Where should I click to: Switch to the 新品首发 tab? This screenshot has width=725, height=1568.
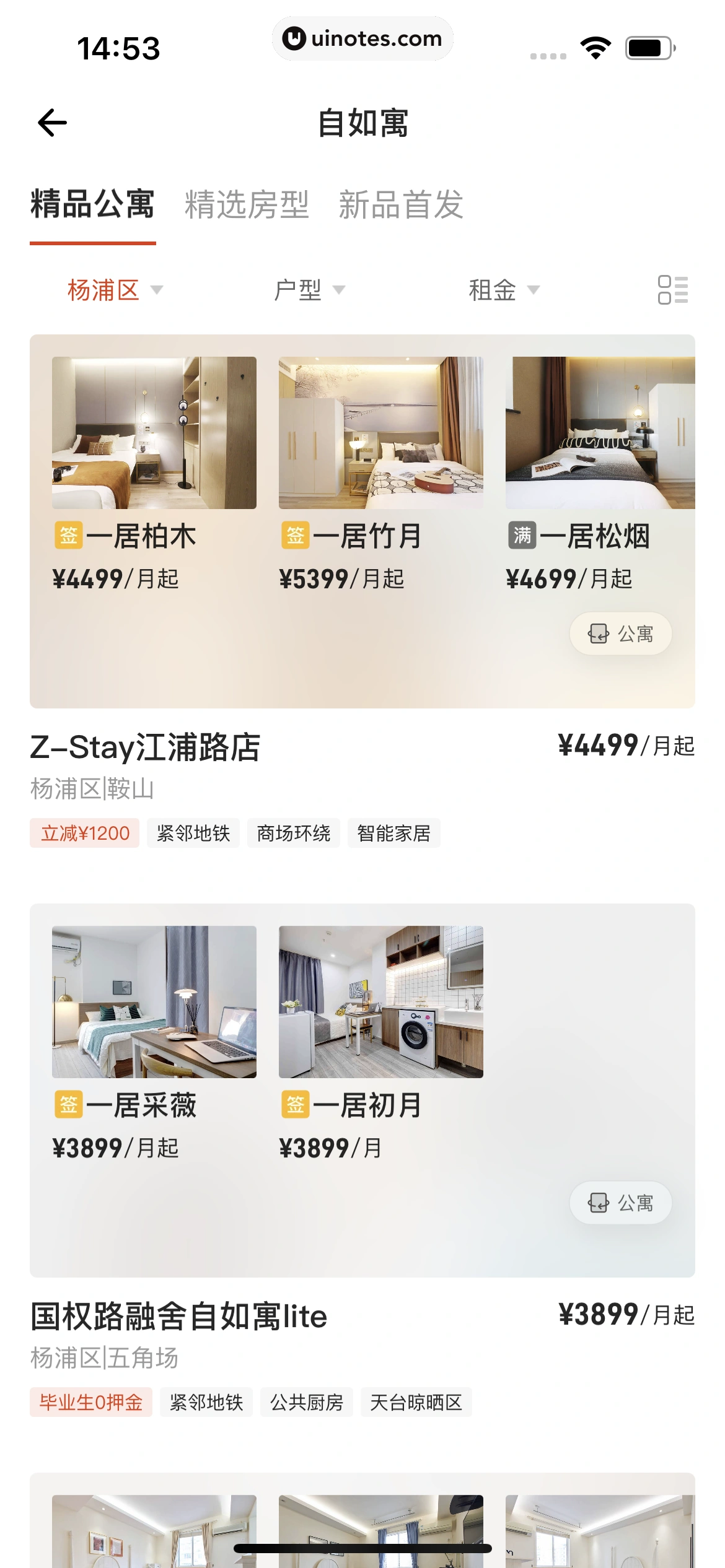pos(401,204)
